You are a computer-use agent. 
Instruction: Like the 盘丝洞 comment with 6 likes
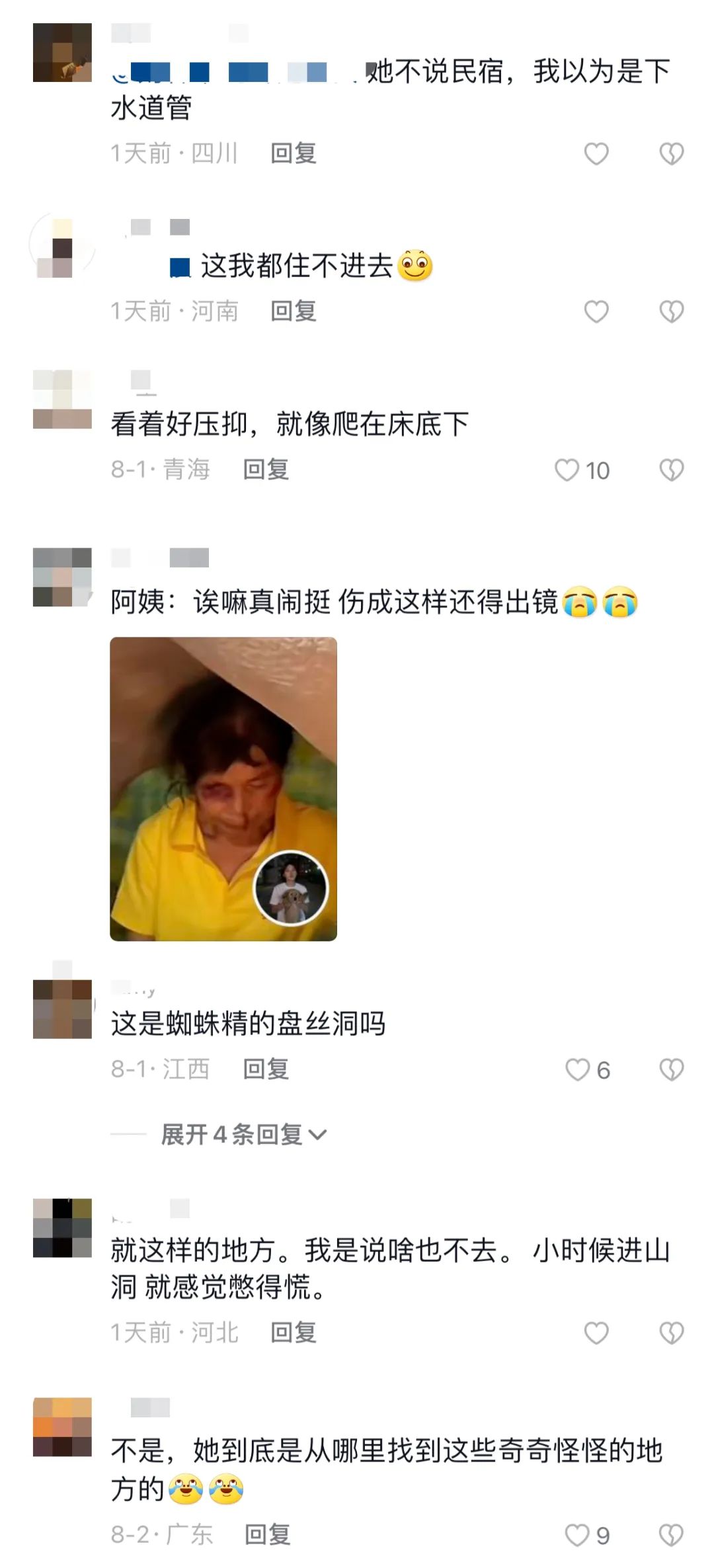577,1069
